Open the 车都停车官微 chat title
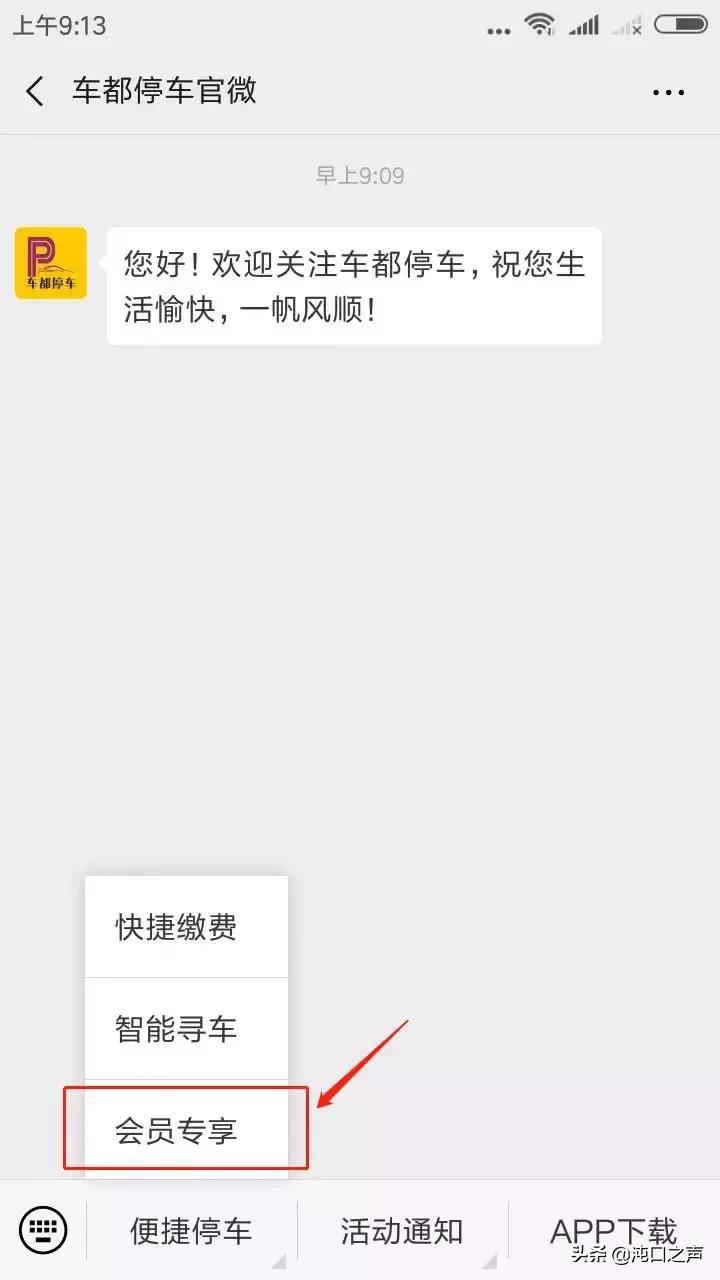The width and height of the screenshot is (720, 1280). (163, 91)
